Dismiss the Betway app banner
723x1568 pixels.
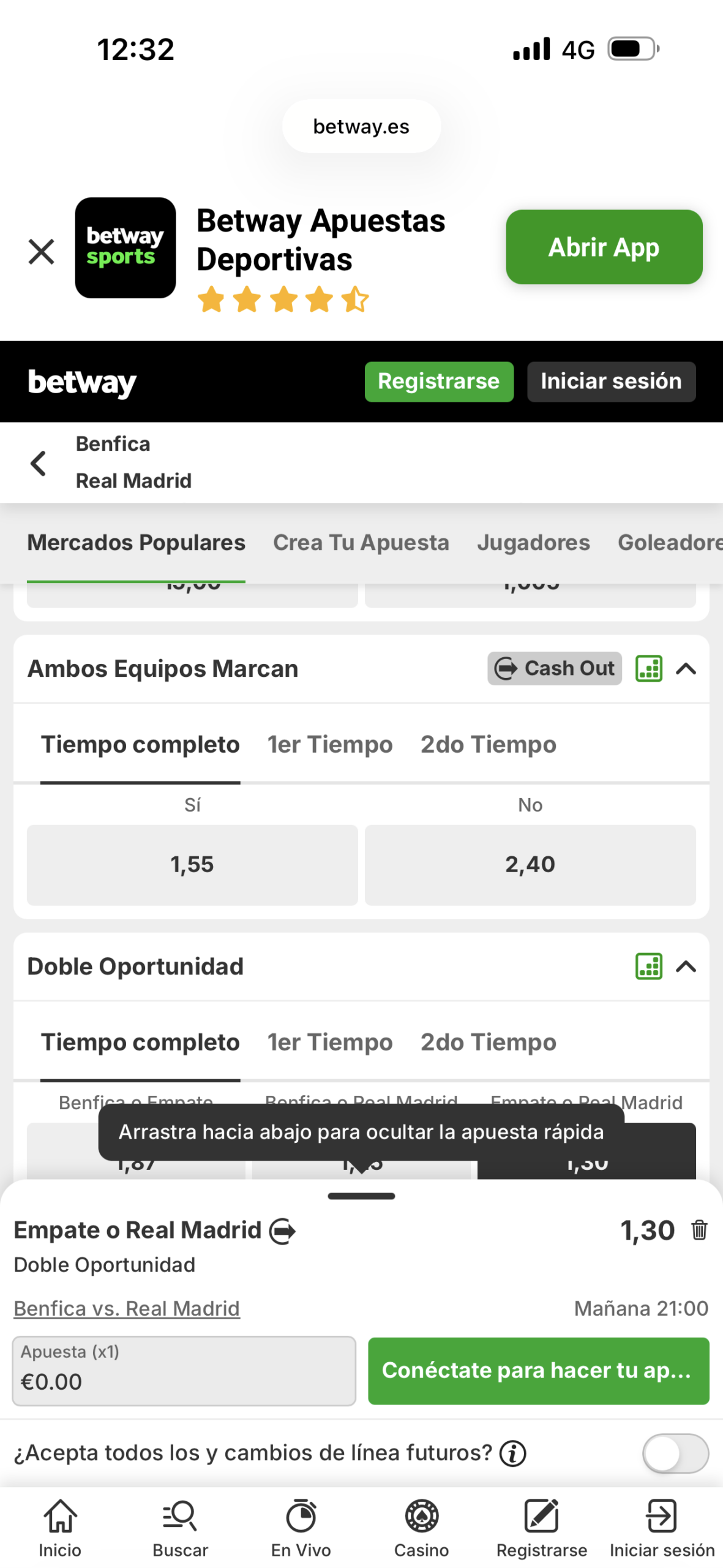coord(41,251)
